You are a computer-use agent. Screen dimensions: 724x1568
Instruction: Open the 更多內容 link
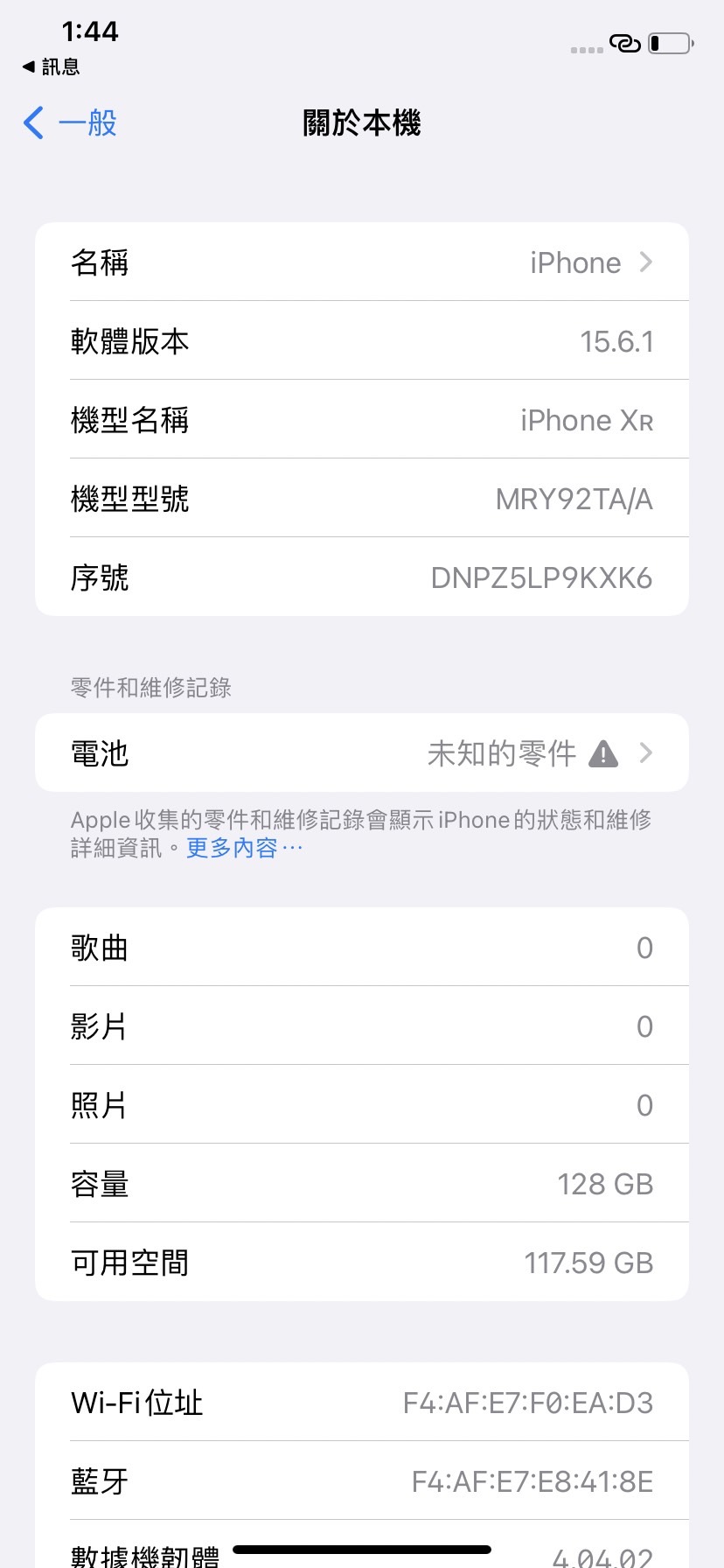[x=244, y=848]
